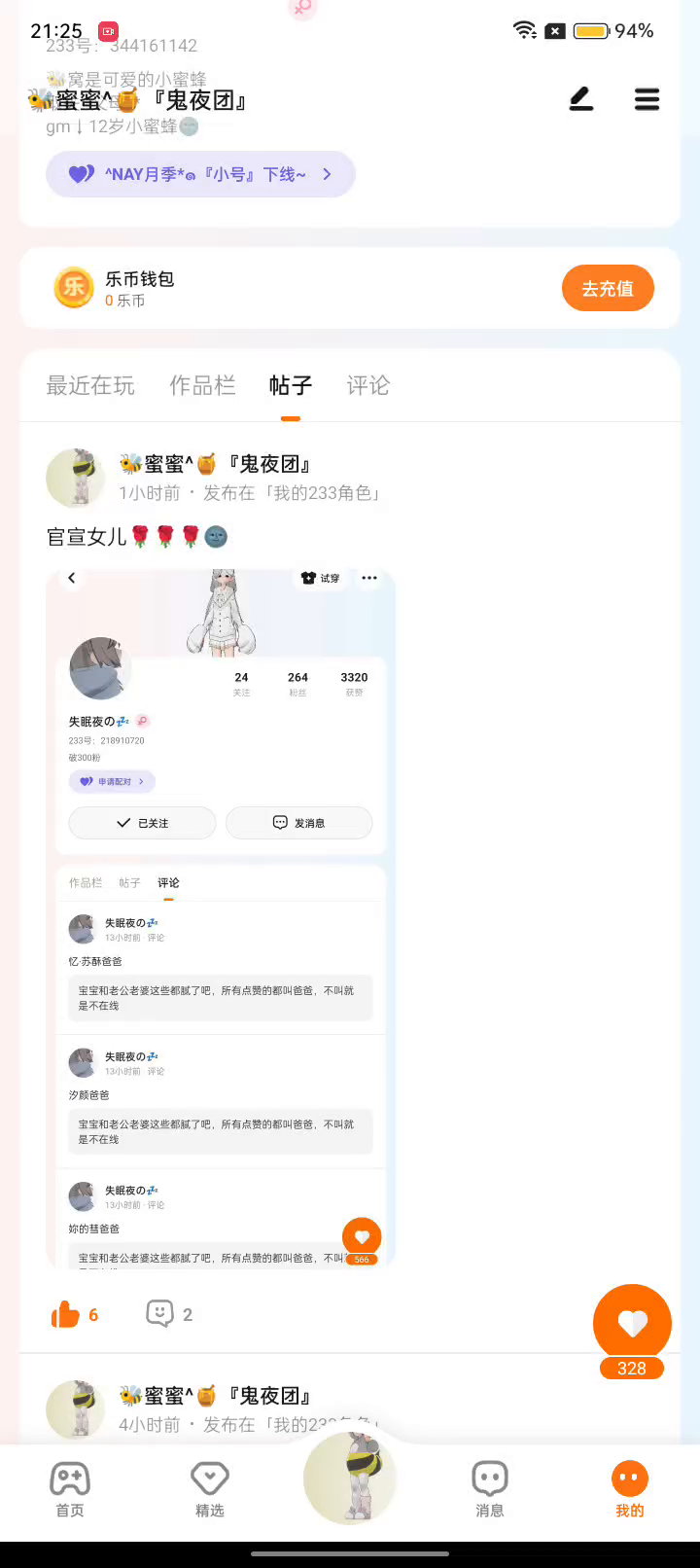Open the NAY月季 couple banner
Image resolution: width=700 pixels, height=1568 pixels.
[200, 174]
